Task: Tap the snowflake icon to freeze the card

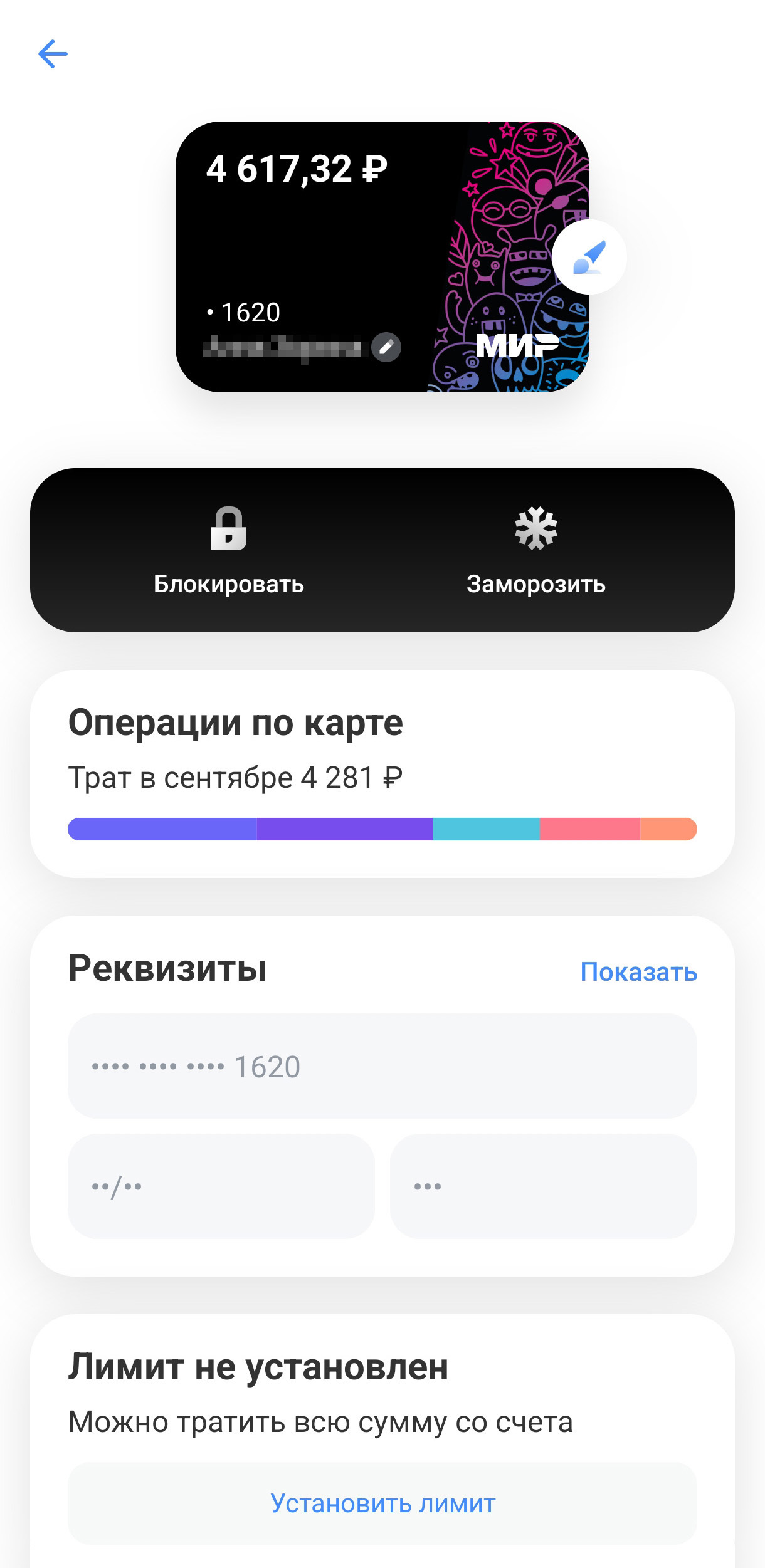Action: 536,528
